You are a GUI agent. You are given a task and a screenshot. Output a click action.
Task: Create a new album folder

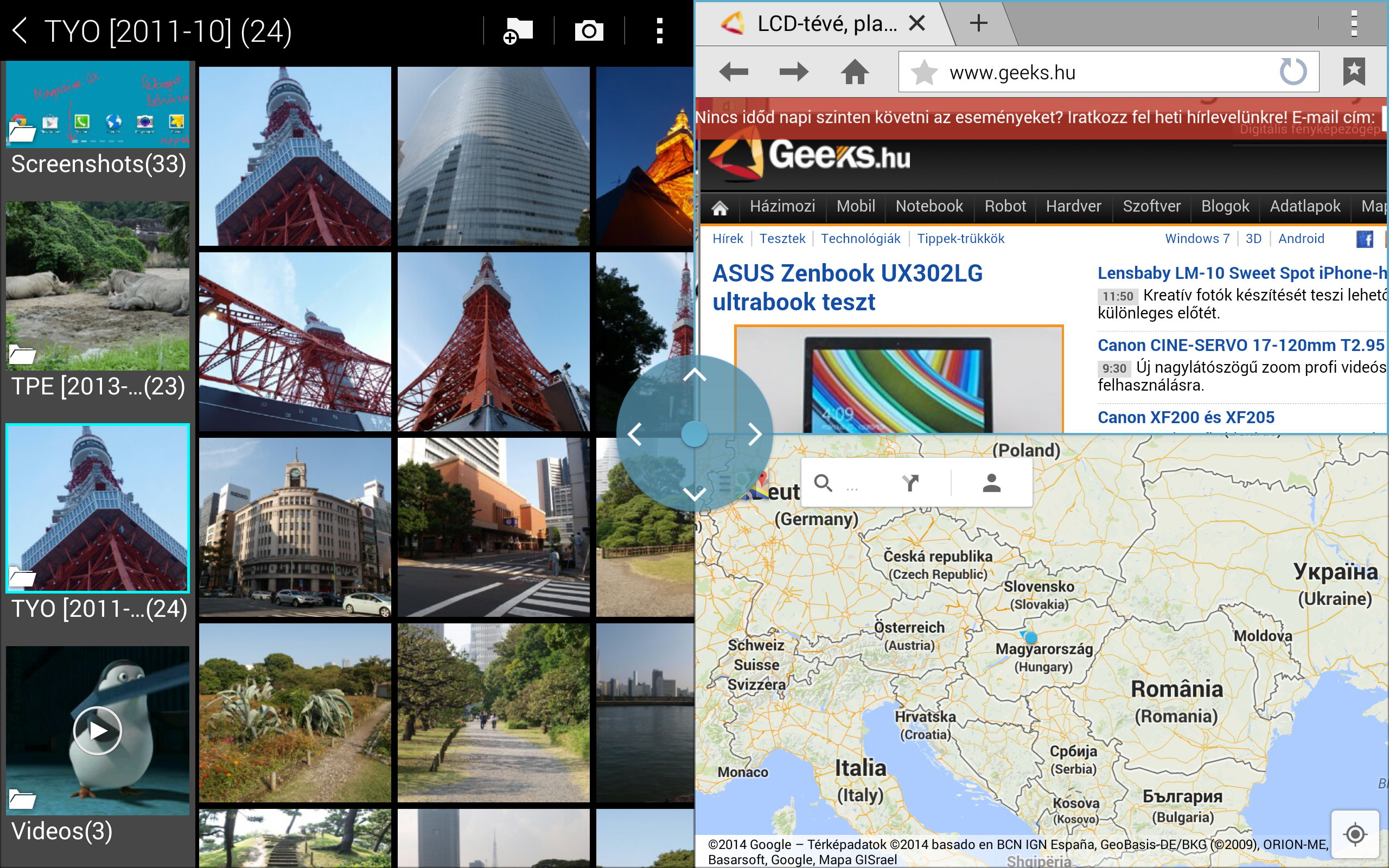pyautogui.click(x=518, y=30)
